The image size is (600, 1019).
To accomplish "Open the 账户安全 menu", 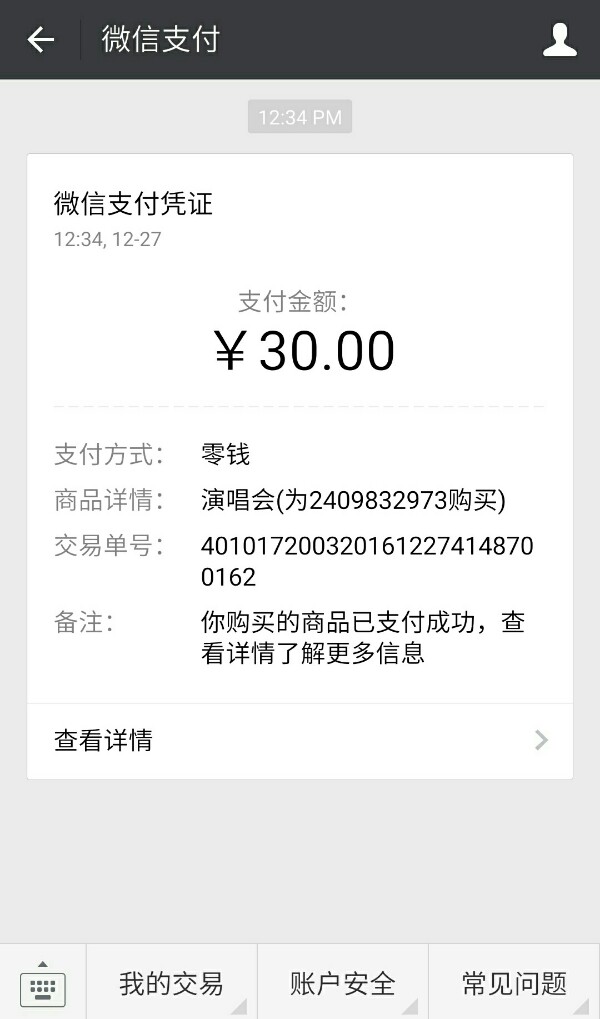I will [343, 983].
